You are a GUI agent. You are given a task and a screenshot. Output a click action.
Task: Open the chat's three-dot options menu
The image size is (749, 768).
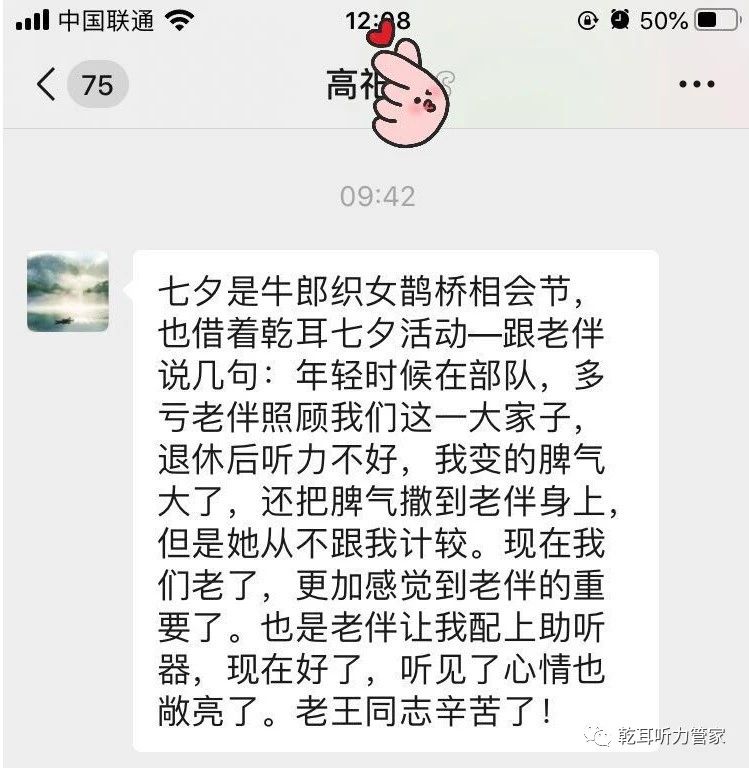696,85
